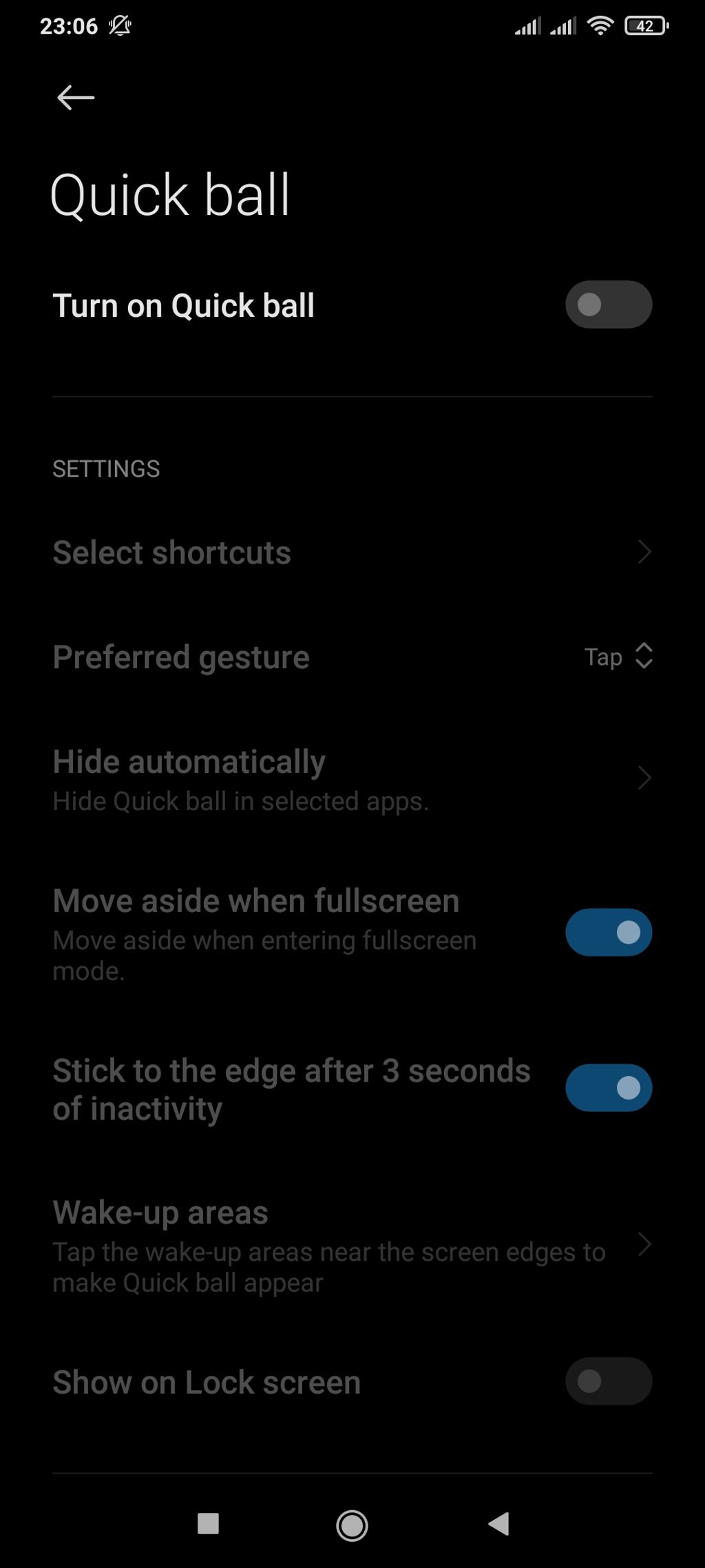Image resolution: width=705 pixels, height=1568 pixels.
Task: Toggle Stick to the edge after inactivity
Action: 608,1089
